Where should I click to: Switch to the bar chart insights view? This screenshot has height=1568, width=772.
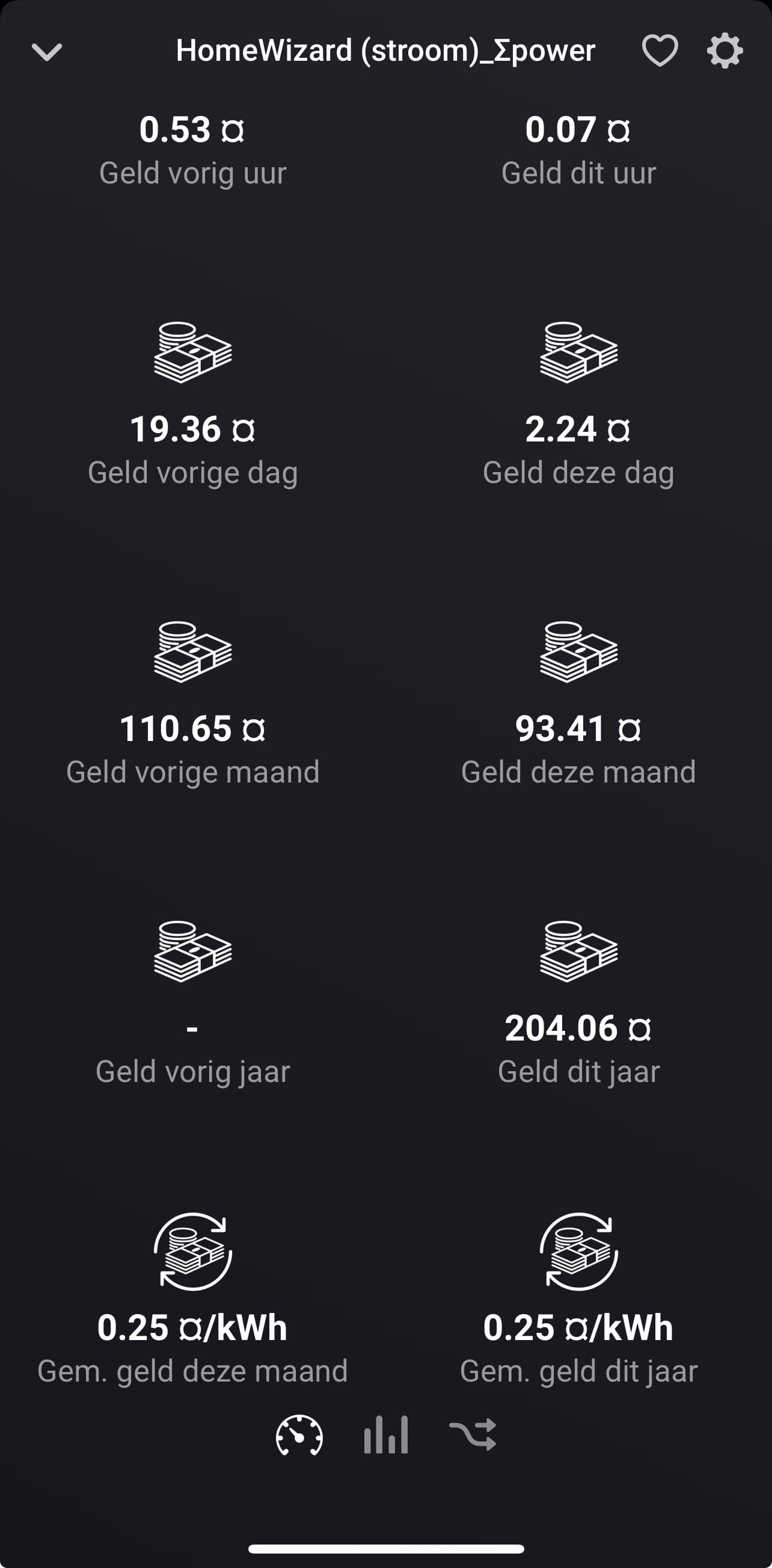[385, 1435]
